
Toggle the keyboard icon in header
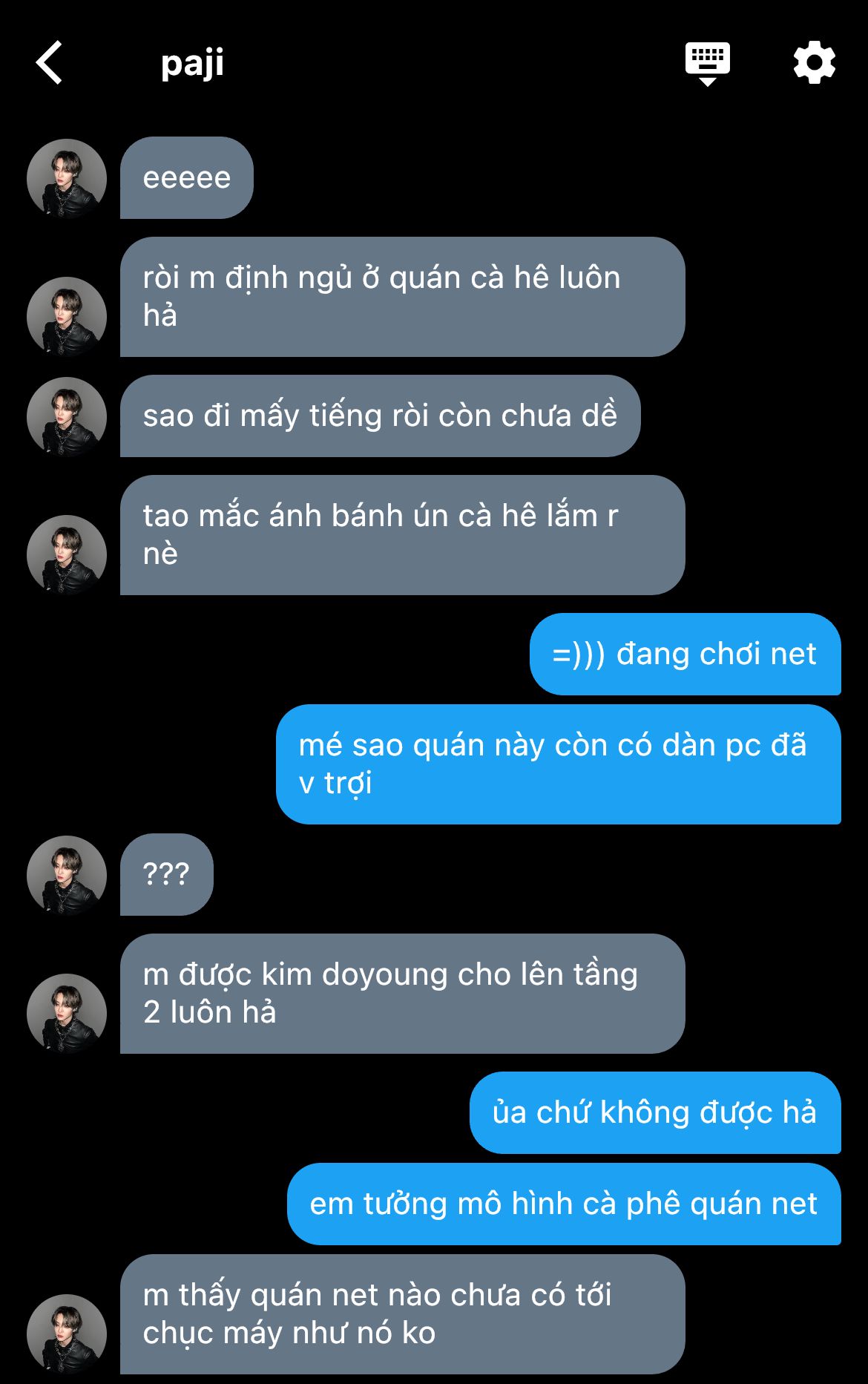coord(707,63)
